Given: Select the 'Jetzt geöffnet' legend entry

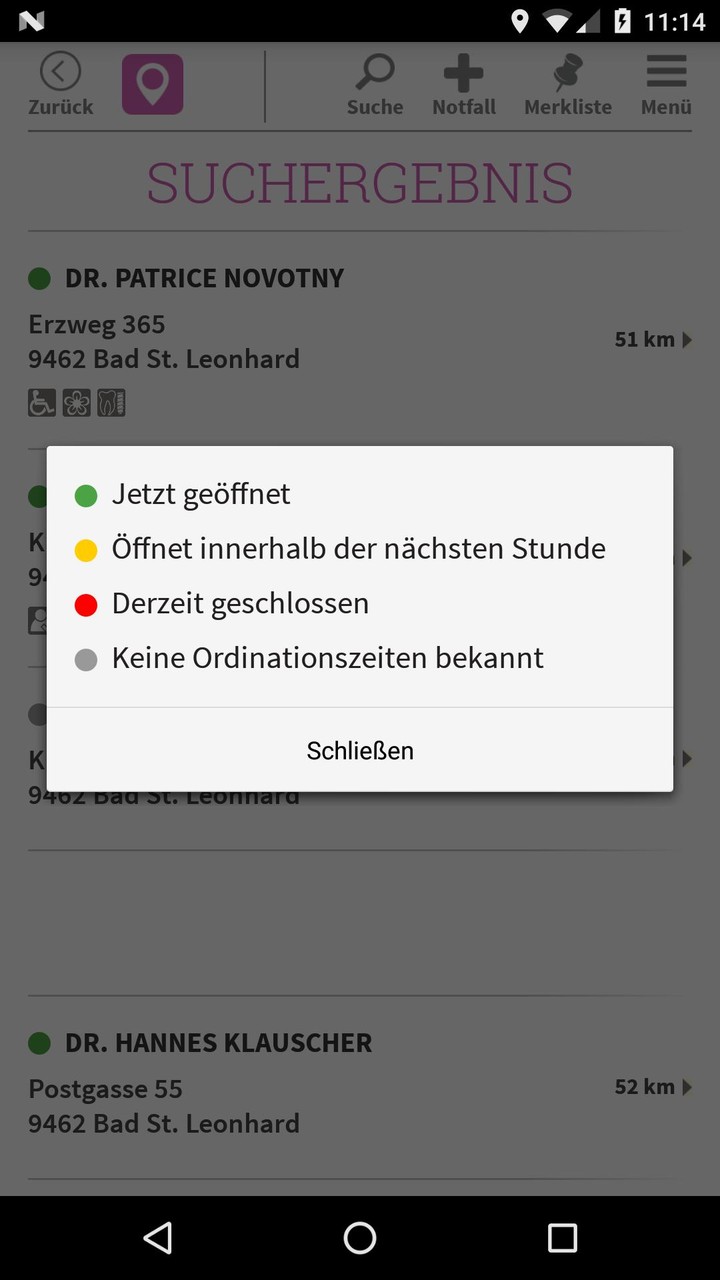Looking at the screenshot, I should click(201, 493).
